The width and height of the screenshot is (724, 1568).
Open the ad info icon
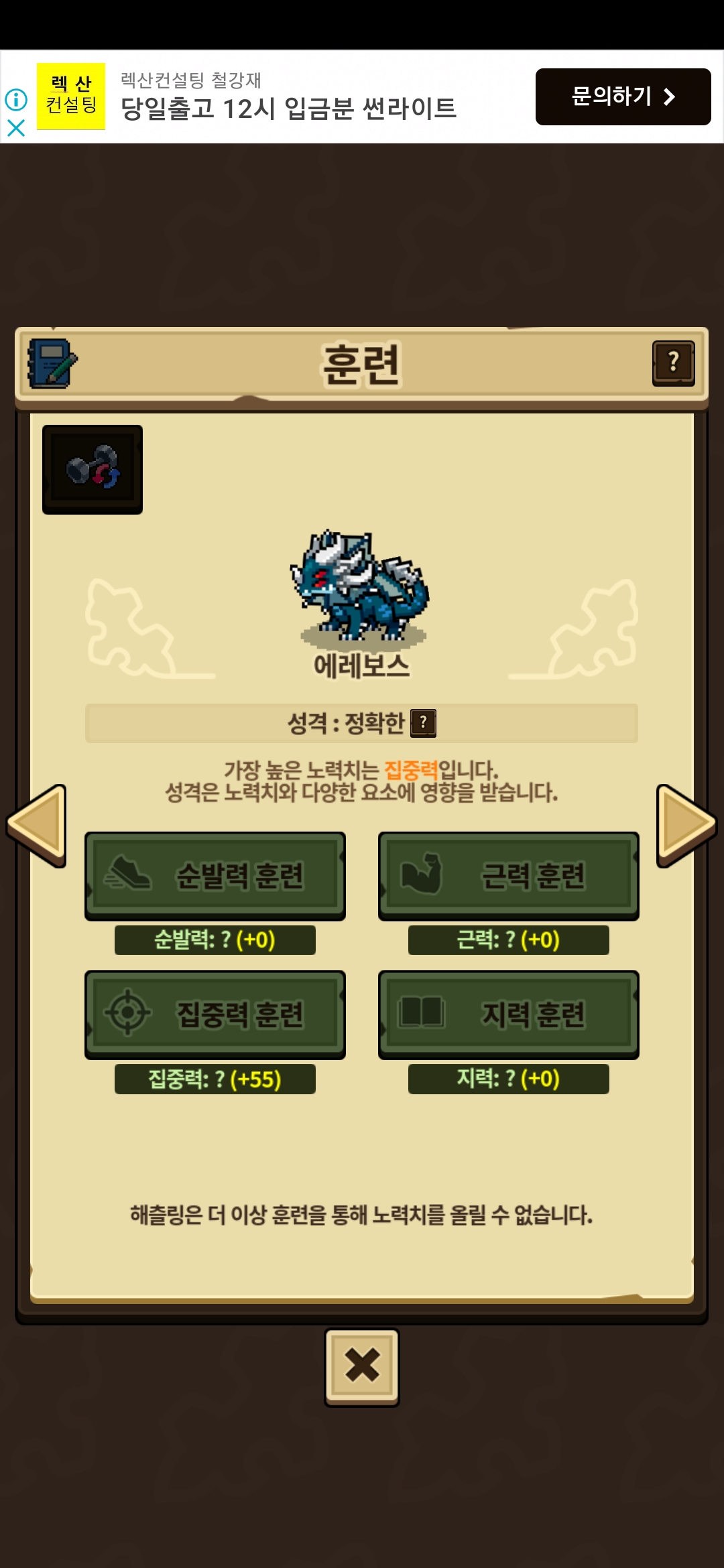pos(16,100)
